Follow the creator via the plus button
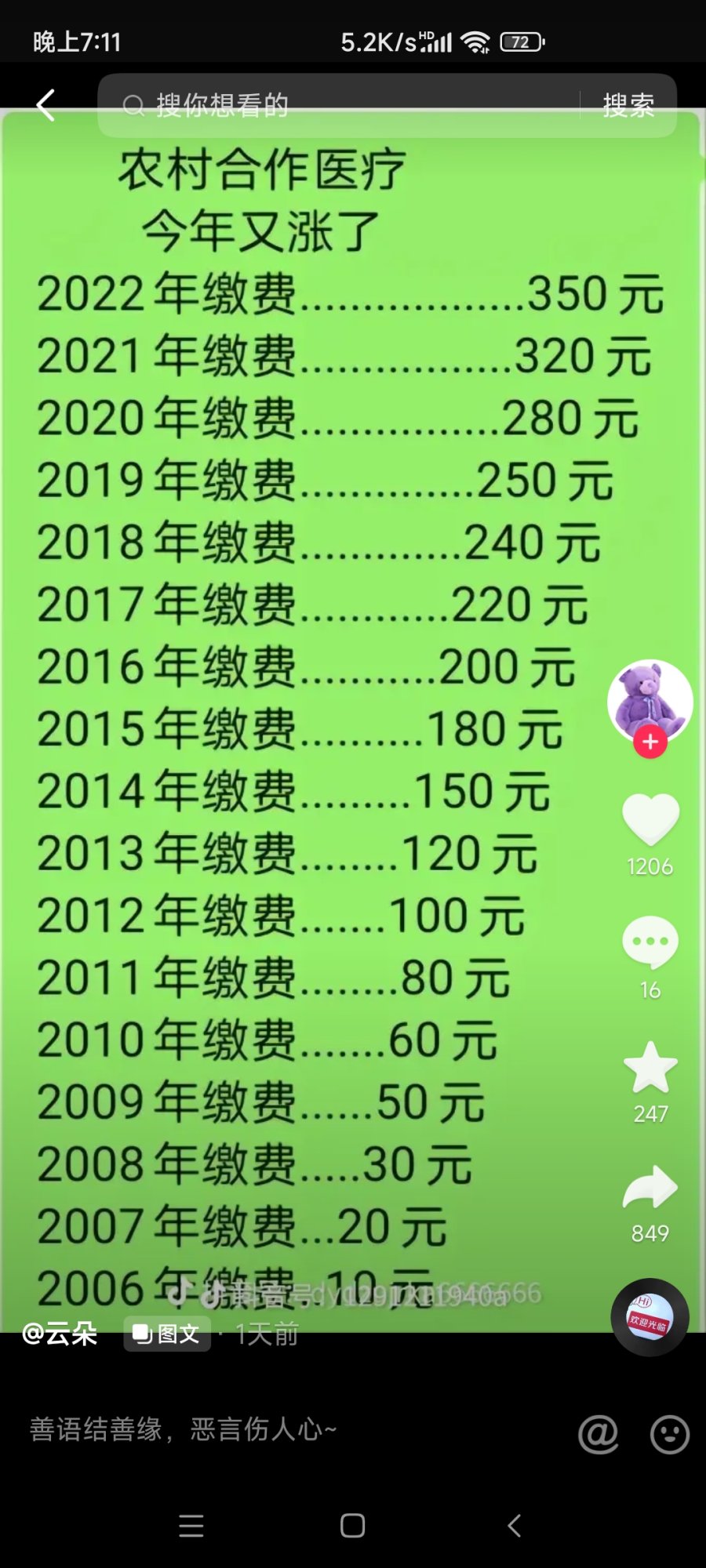706x1568 pixels. [x=650, y=742]
